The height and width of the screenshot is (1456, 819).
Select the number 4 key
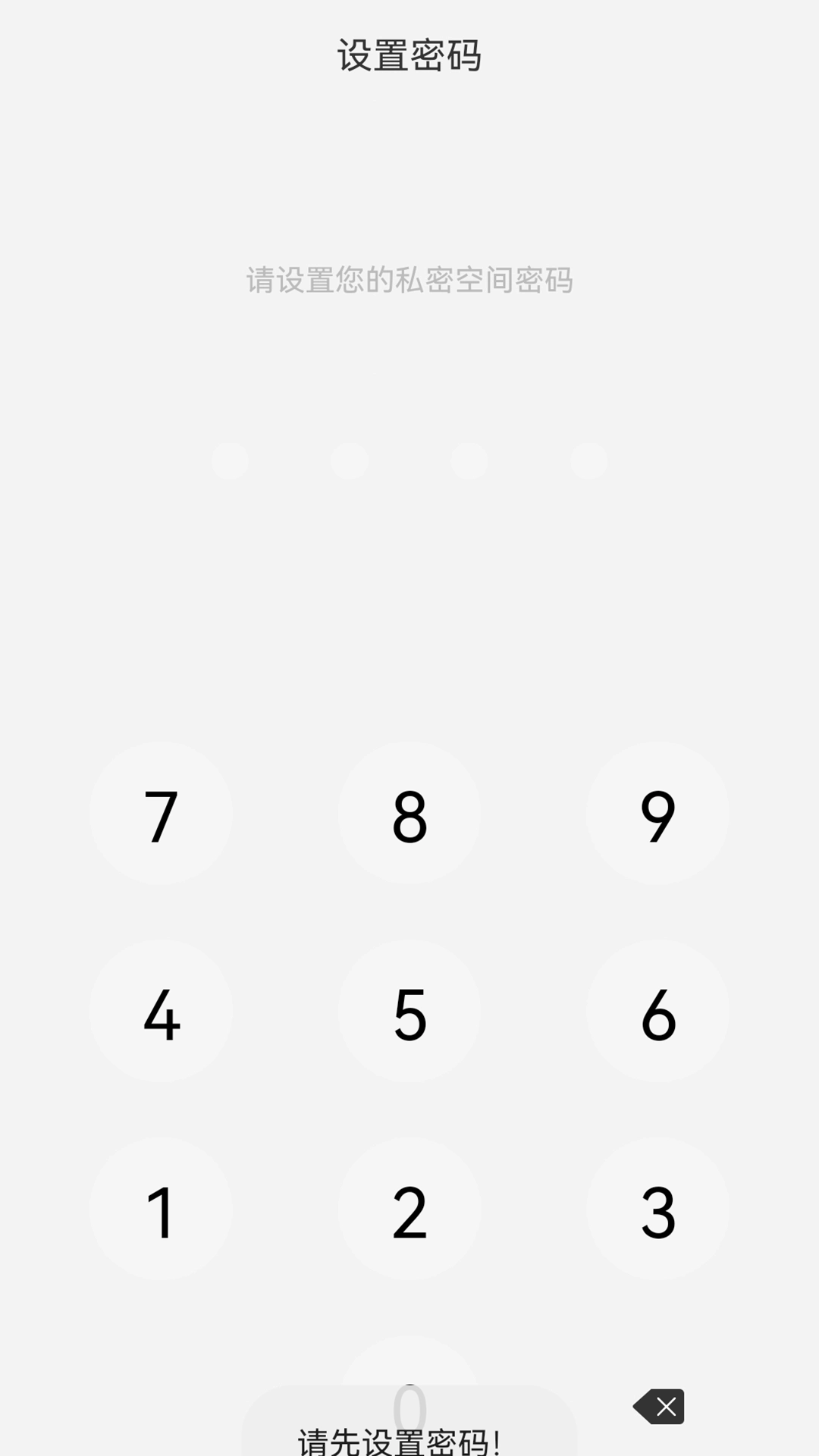tap(161, 1012)
